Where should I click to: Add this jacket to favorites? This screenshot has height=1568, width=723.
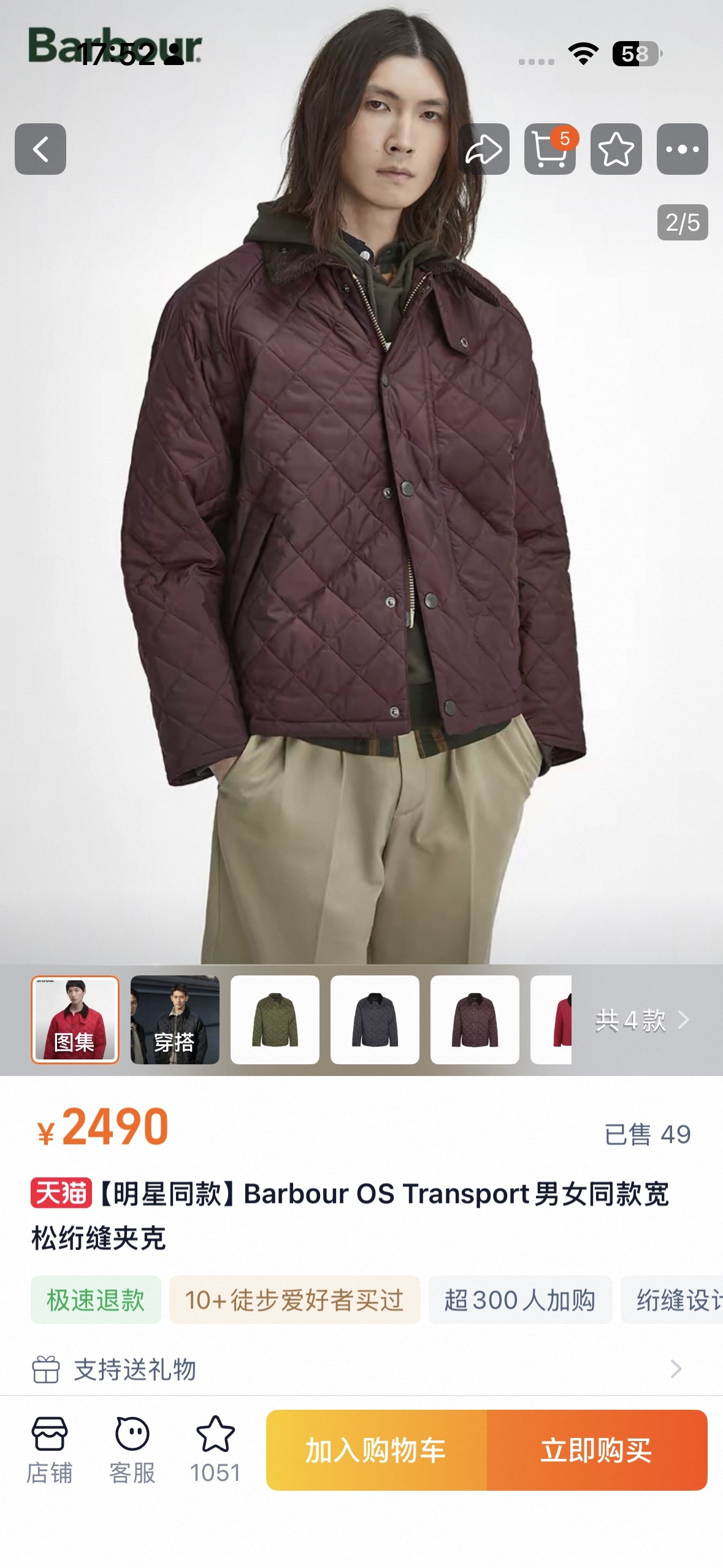coord(616,149)
